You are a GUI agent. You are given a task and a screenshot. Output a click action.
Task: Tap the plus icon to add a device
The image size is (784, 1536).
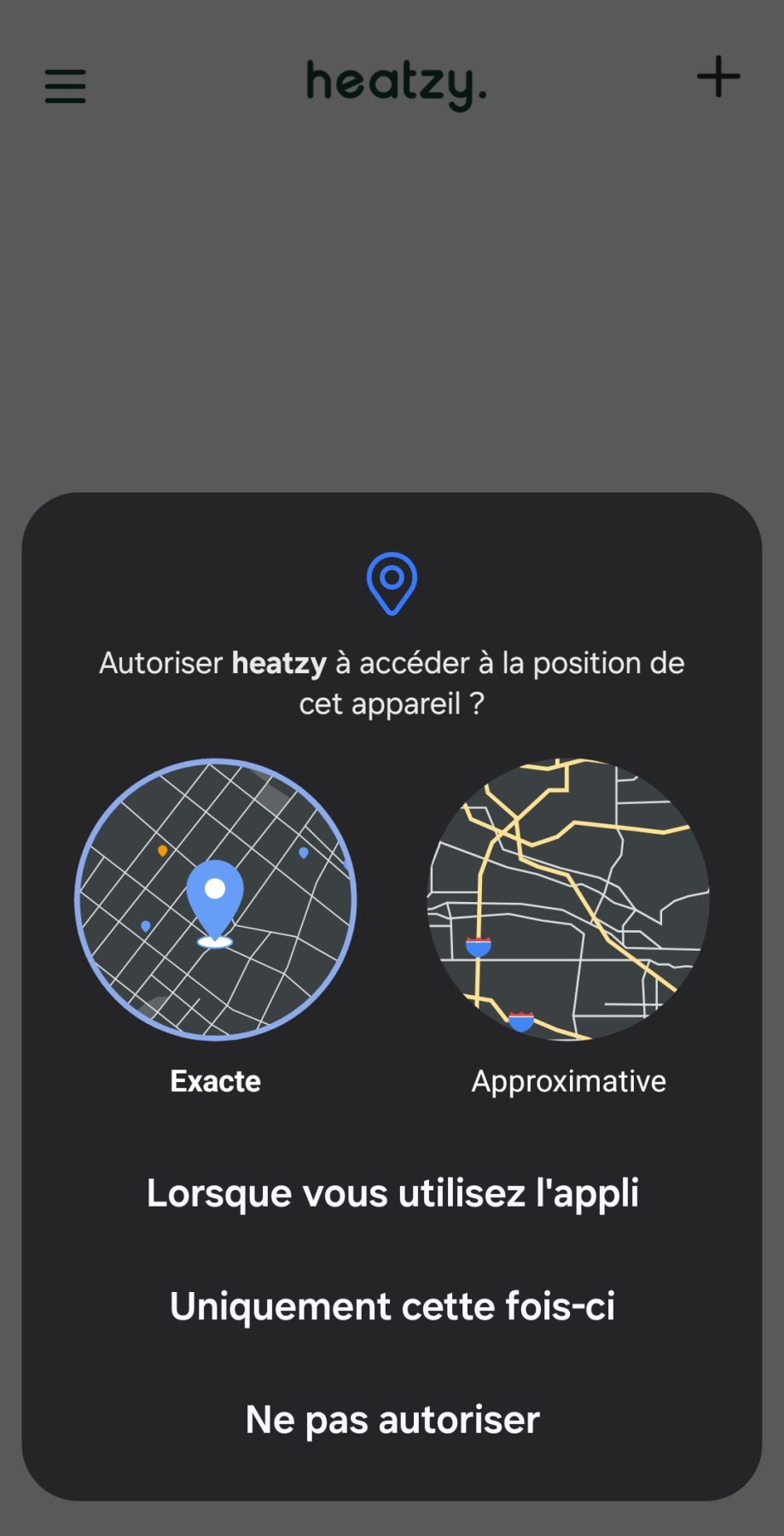point(718,77)
